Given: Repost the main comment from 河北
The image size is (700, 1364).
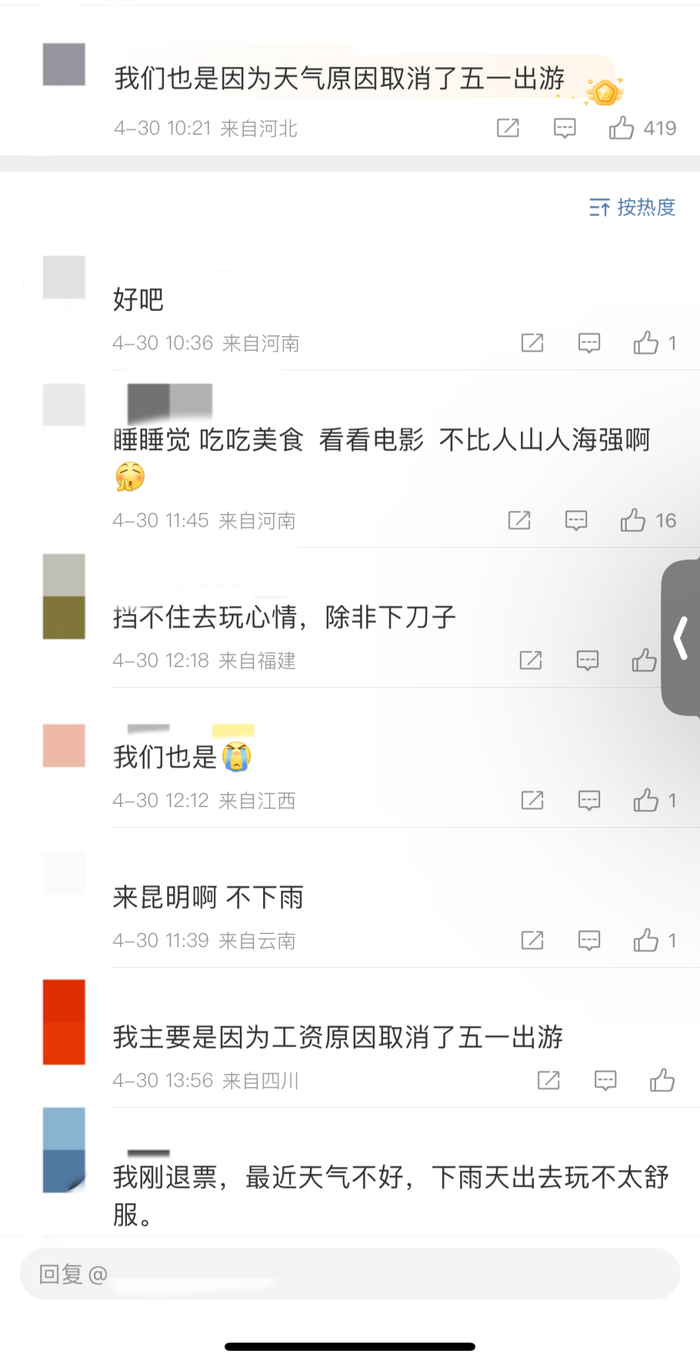Looking at the screenshot, I should pyautogui.click(x=508, y=128).
